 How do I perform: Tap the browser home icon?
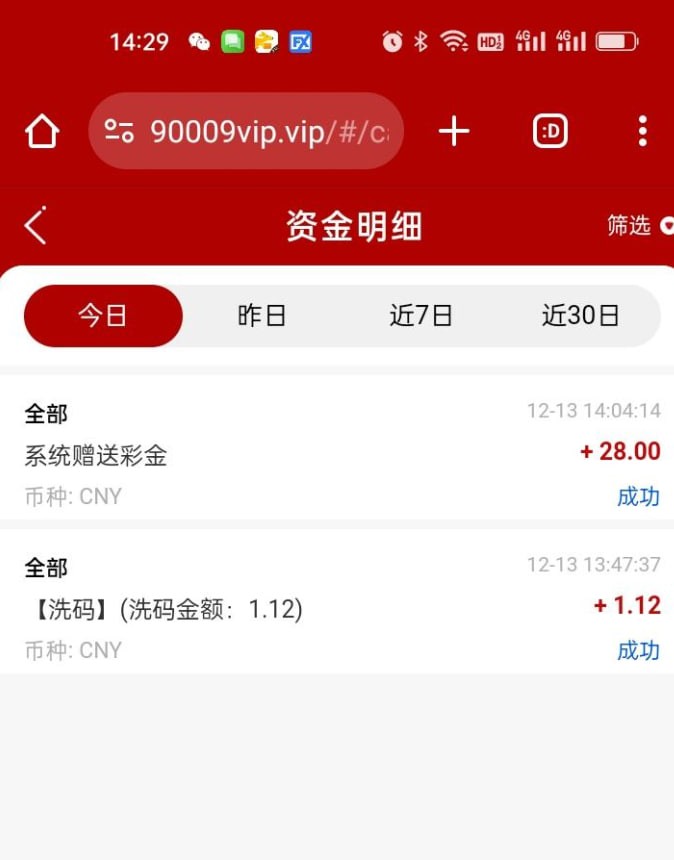tap(42, 131)
